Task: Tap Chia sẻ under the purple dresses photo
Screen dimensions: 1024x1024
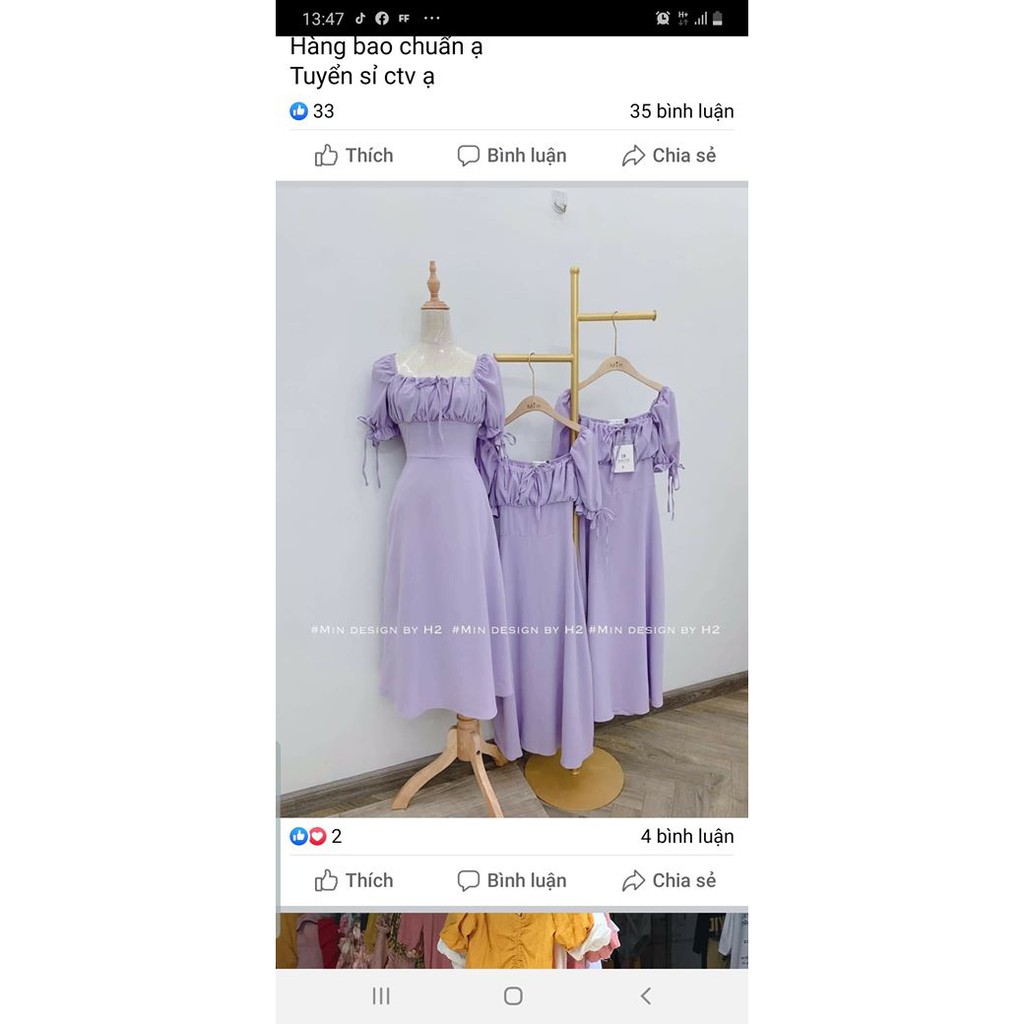Action: (669, 881)
